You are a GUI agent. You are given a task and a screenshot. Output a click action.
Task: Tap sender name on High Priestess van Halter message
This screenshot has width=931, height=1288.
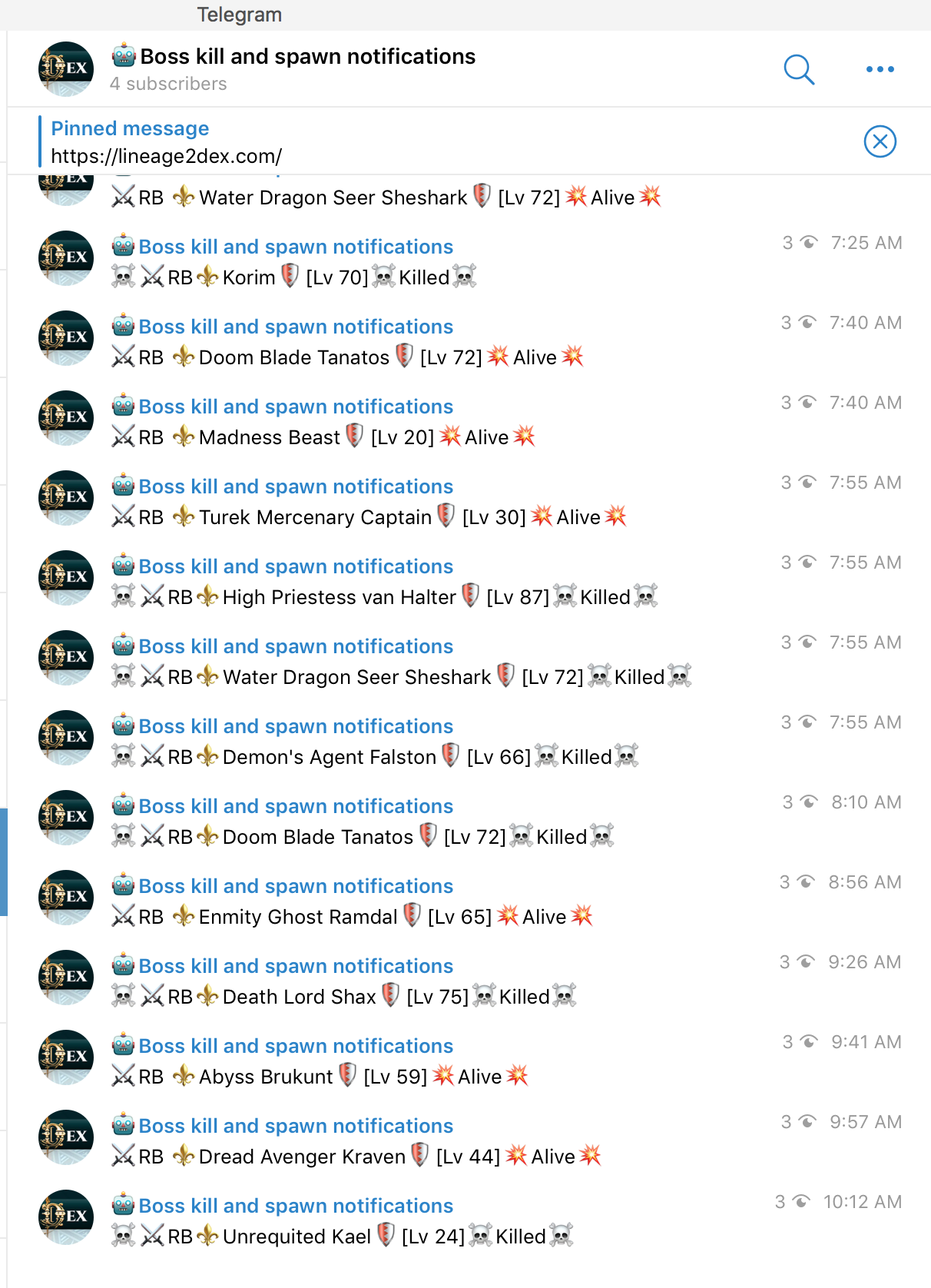pyautogui.click(x=296, y=566)
